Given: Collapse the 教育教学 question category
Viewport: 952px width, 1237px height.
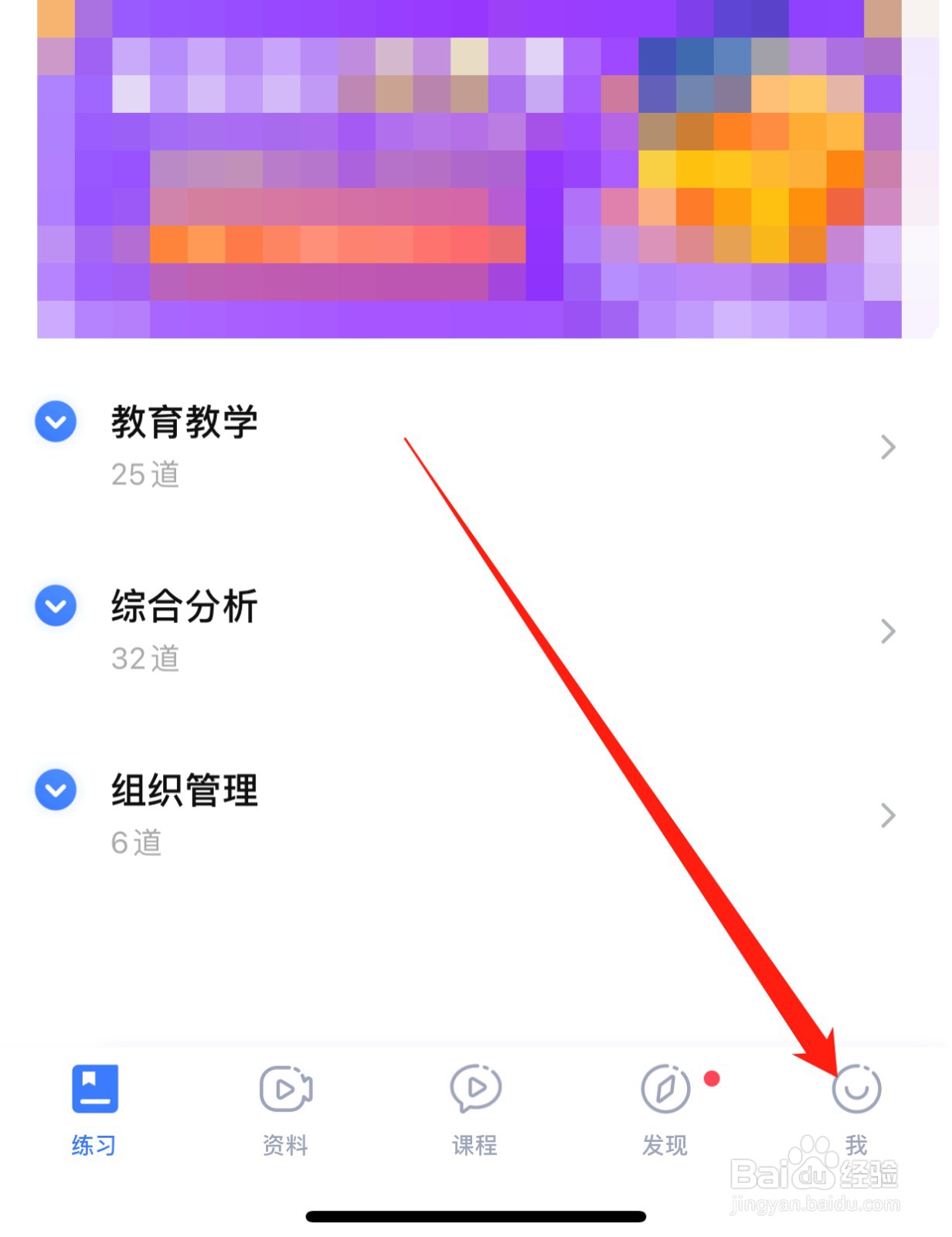Looking at the screenshot, I should [x=54, y=421].
